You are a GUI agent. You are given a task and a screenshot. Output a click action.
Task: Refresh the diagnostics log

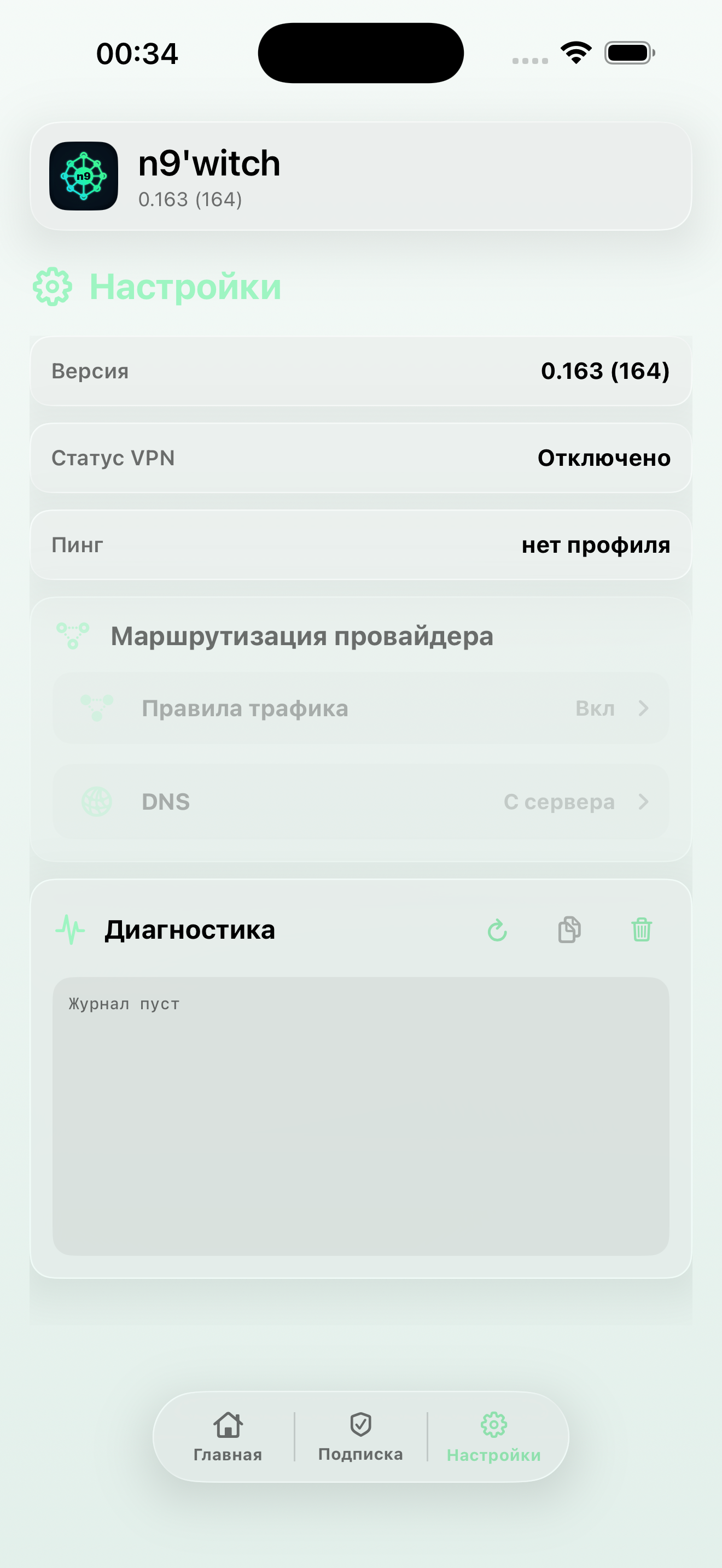coord(497,931)
